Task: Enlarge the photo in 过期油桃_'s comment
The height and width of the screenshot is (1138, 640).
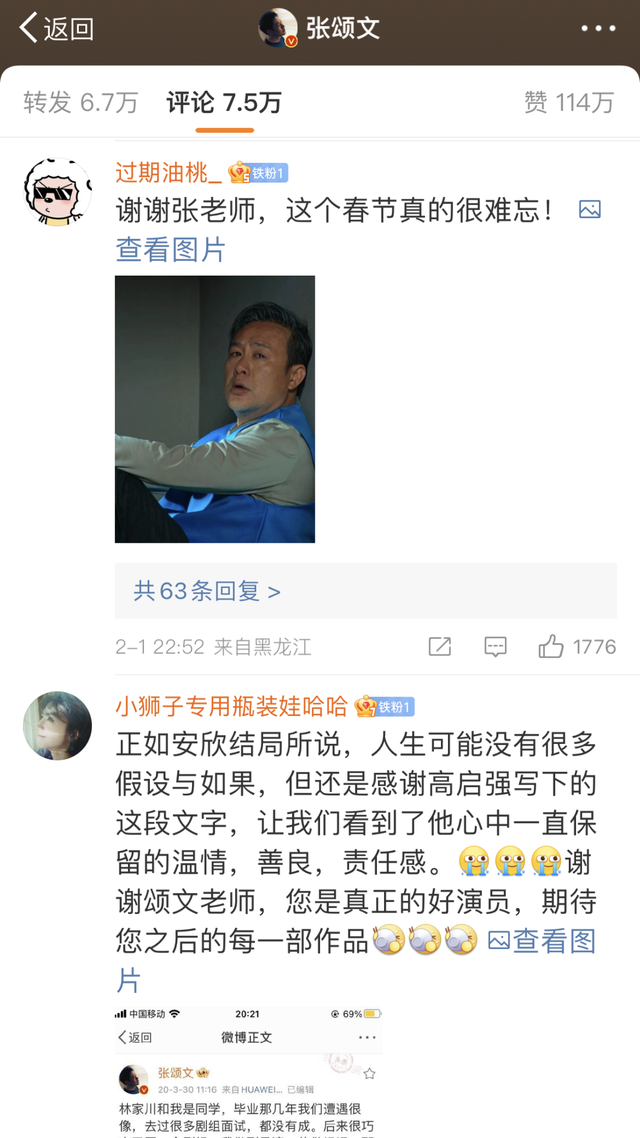Action: click(x=215, y=409)
